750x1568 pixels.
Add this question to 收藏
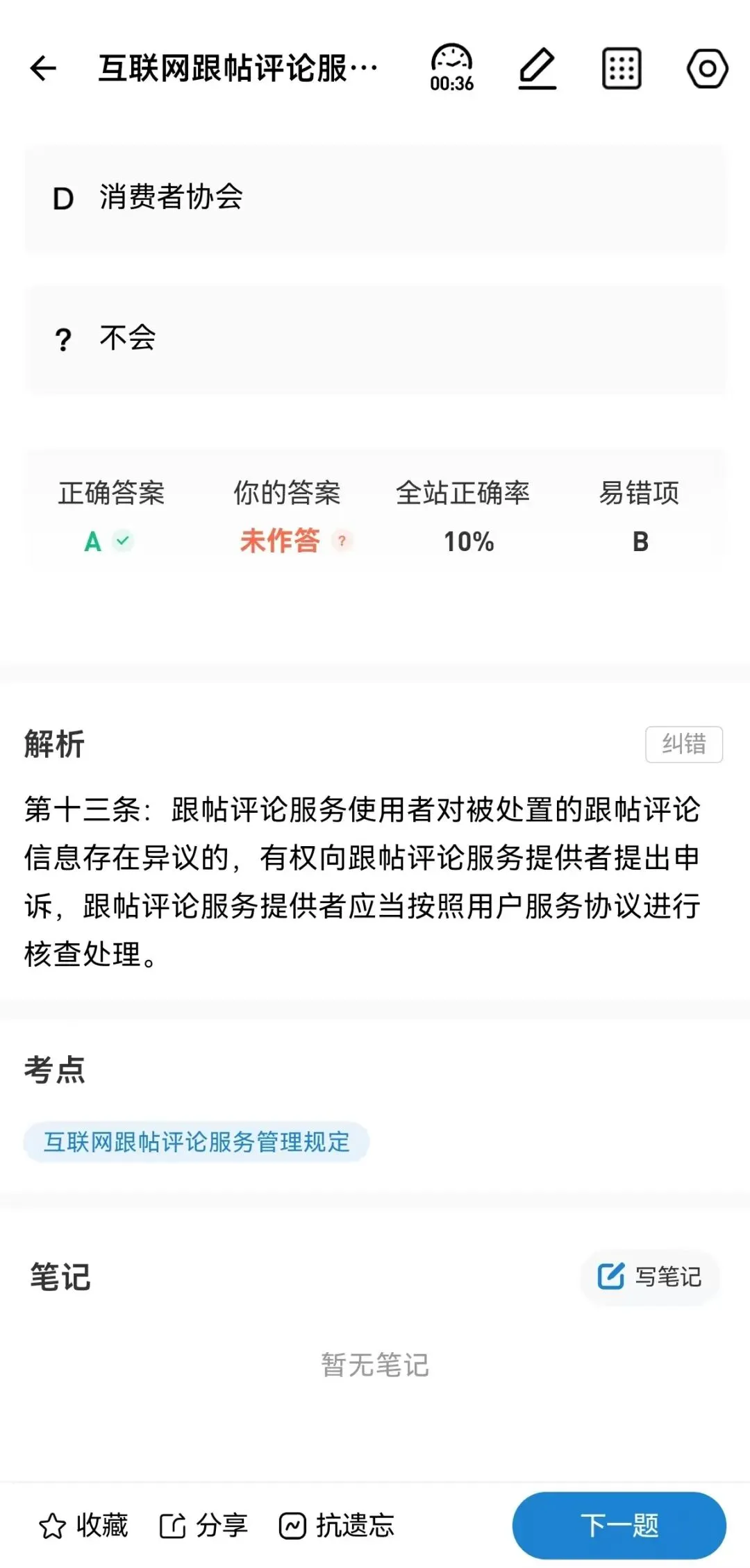point(83,1526)
